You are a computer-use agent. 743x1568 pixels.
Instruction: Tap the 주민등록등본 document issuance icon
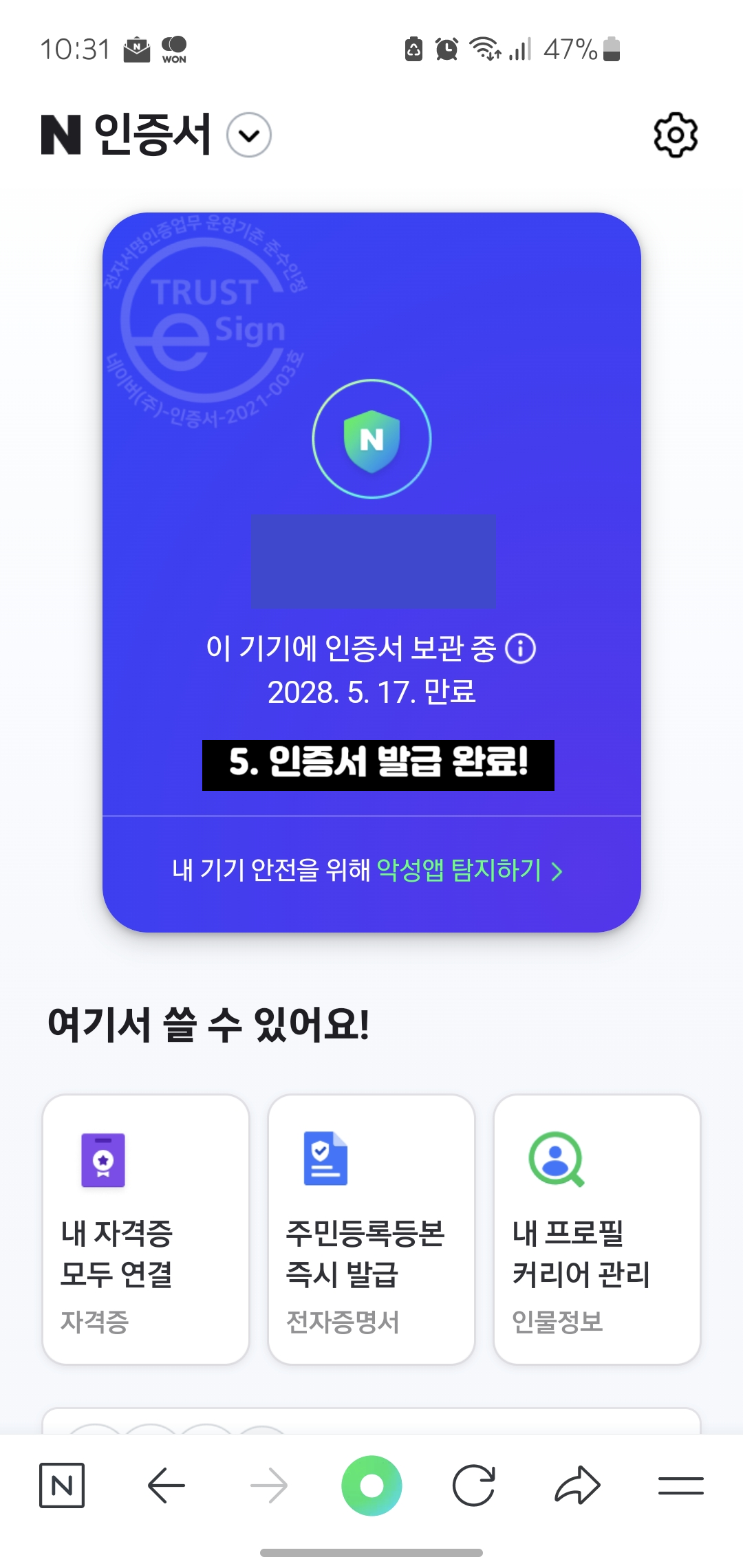pyautogui.click(x=325, y=1157)
